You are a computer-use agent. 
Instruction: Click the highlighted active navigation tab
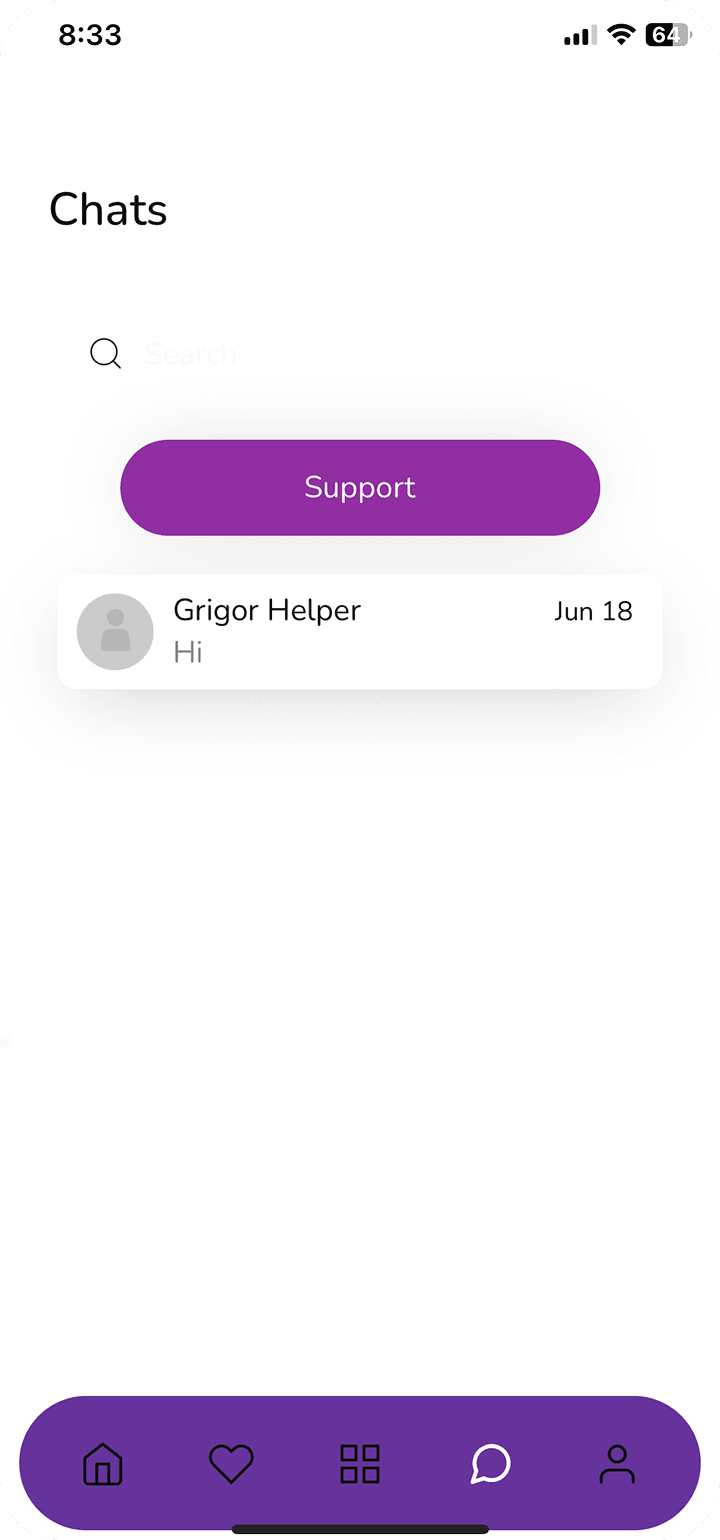(x=489, y=1463)
